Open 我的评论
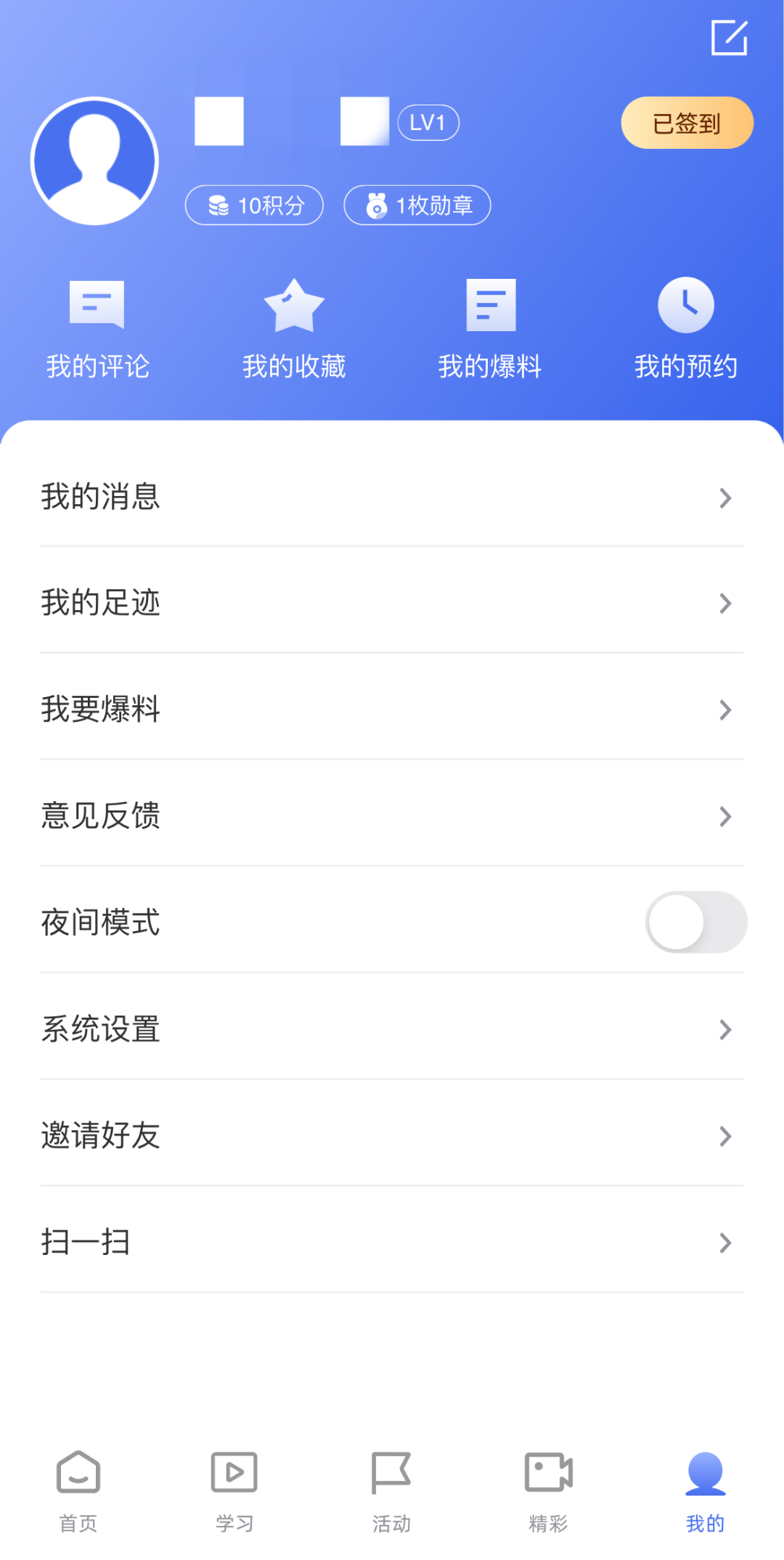This screenshot has height=1560, width=784. pyautogui.click(x=98, y=329)
